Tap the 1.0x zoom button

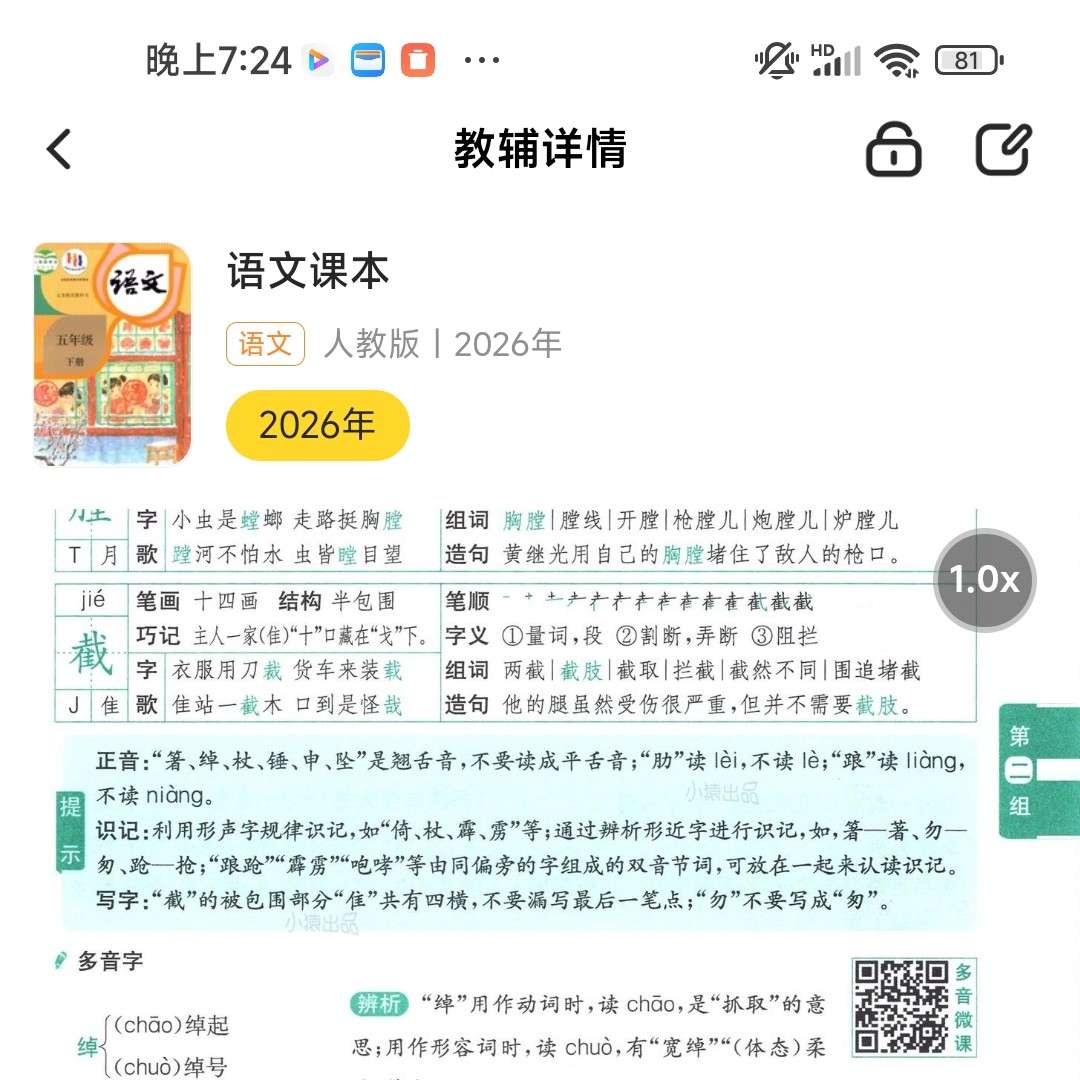pyautogui.click(x=984, y=580)
